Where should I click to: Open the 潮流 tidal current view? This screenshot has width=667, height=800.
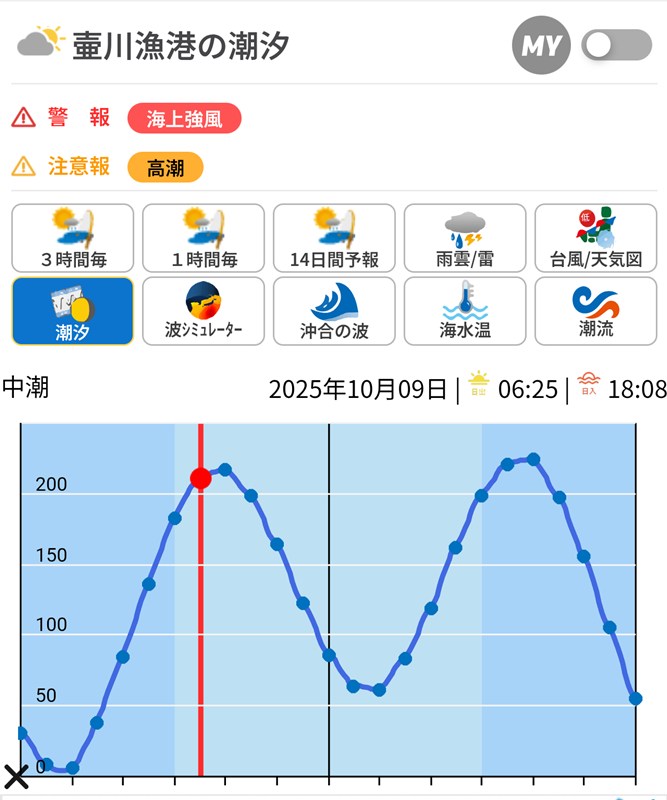596,311
